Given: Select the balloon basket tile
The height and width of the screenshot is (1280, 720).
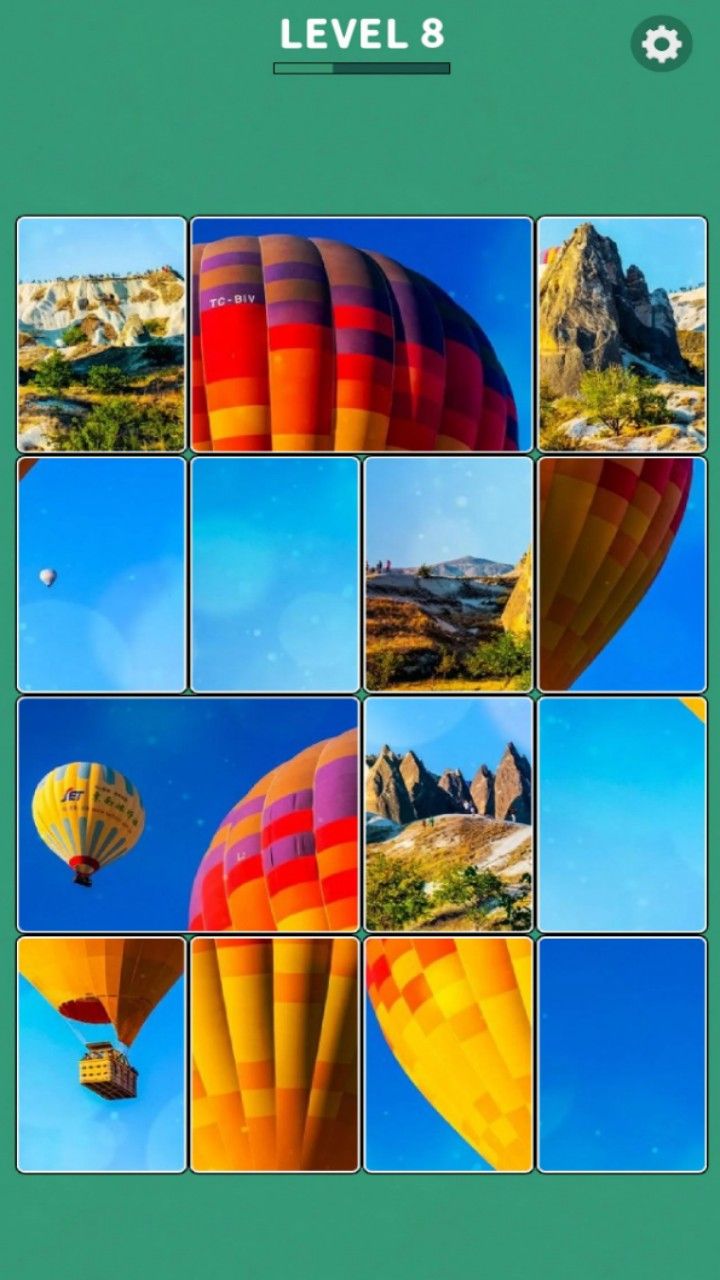Looking at the screenshot, I should (x=101, y=1054).
